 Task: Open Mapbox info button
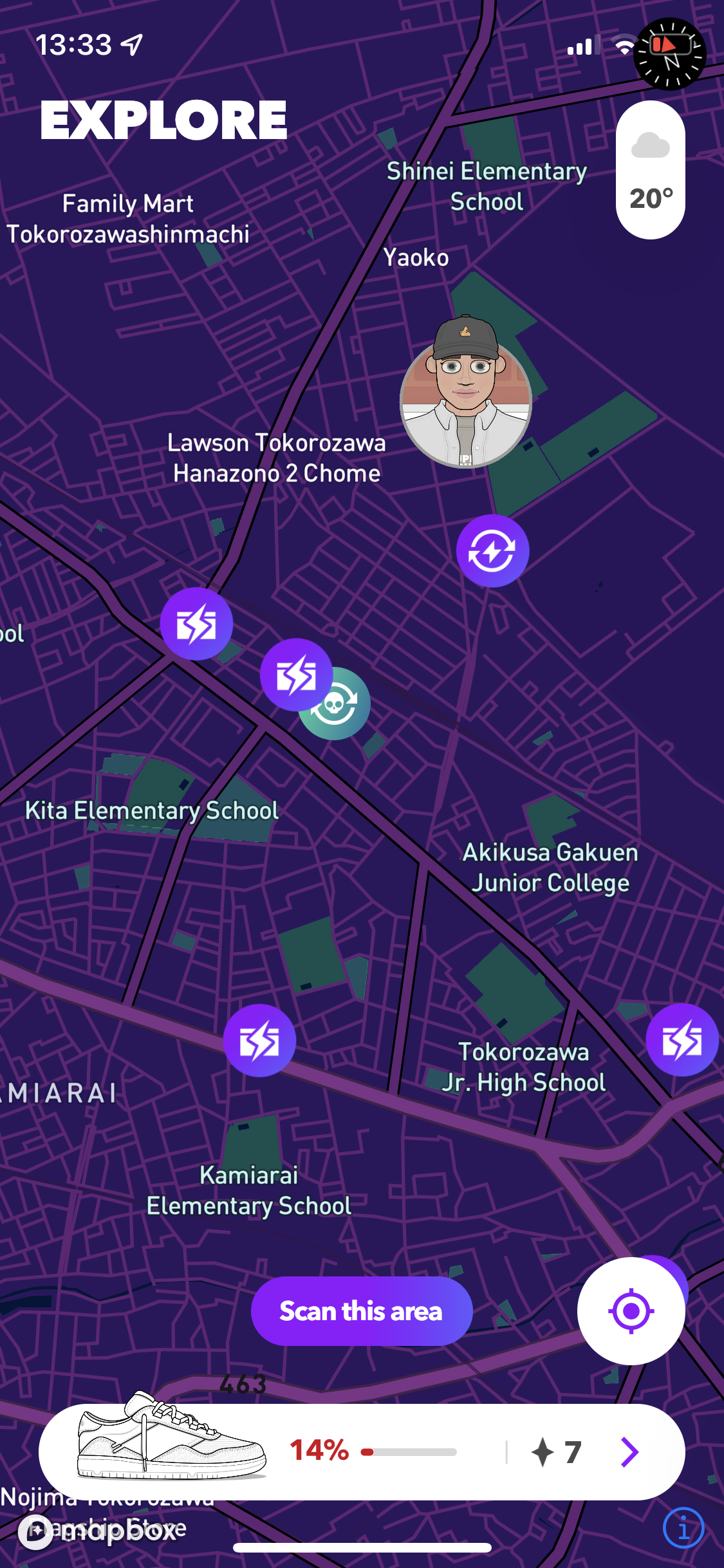(683, 1527)
